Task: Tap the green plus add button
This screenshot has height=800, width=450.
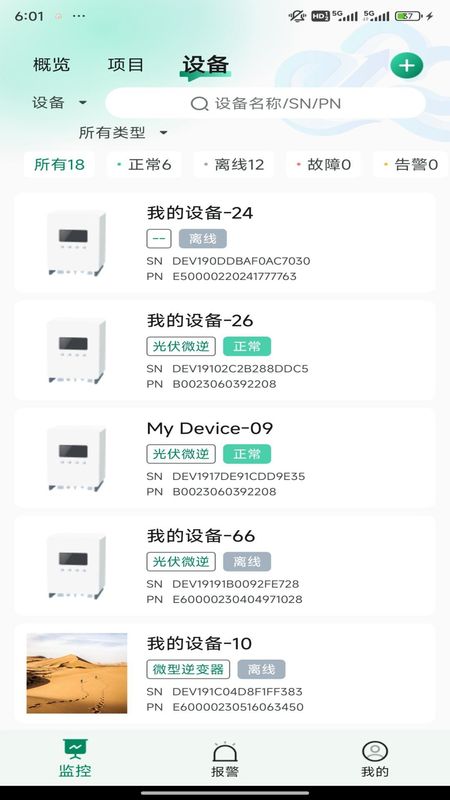Action: 406,66
